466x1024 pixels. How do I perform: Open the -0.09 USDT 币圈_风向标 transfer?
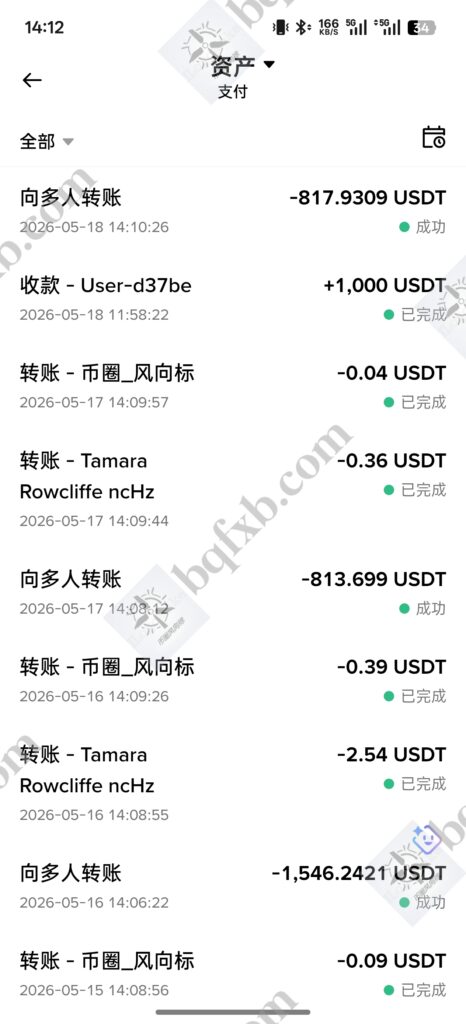(233, 974)
